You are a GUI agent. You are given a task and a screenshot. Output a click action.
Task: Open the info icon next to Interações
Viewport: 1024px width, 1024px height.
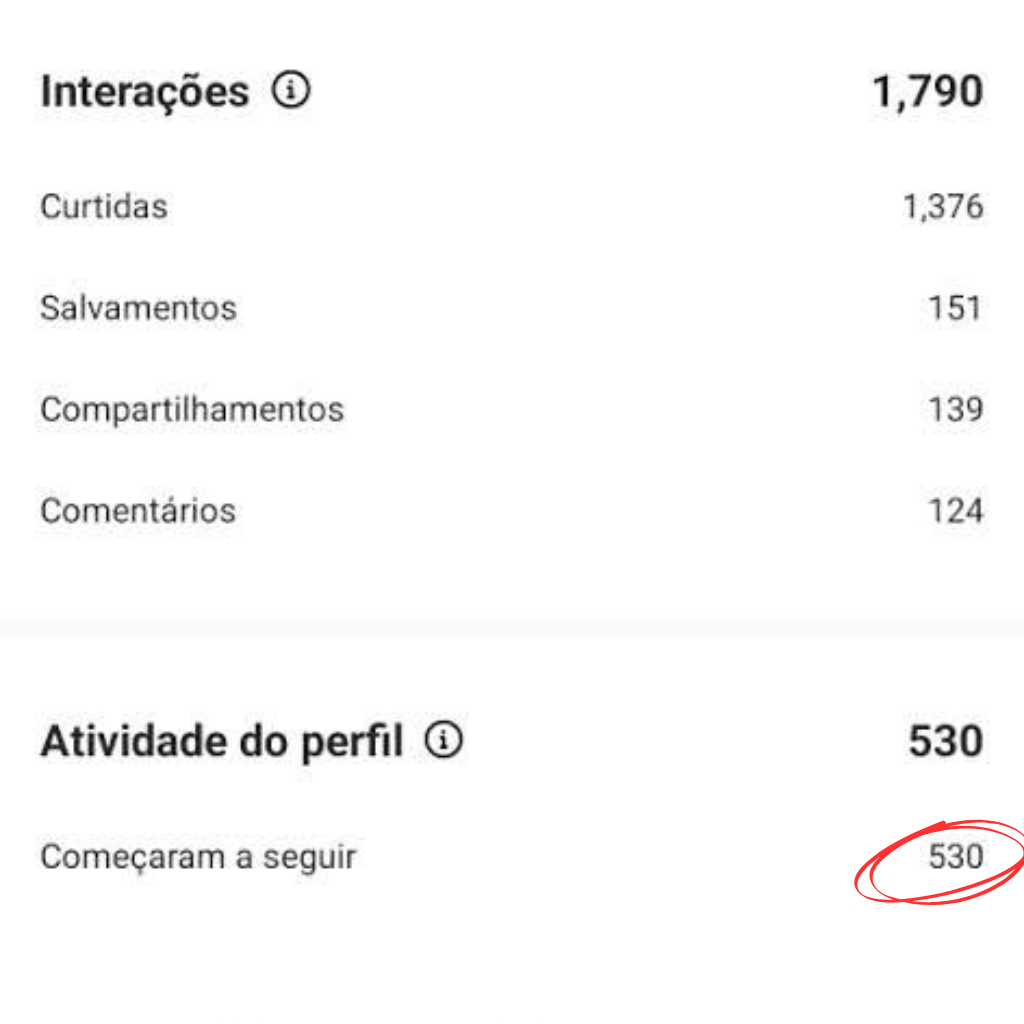(291, 91)
